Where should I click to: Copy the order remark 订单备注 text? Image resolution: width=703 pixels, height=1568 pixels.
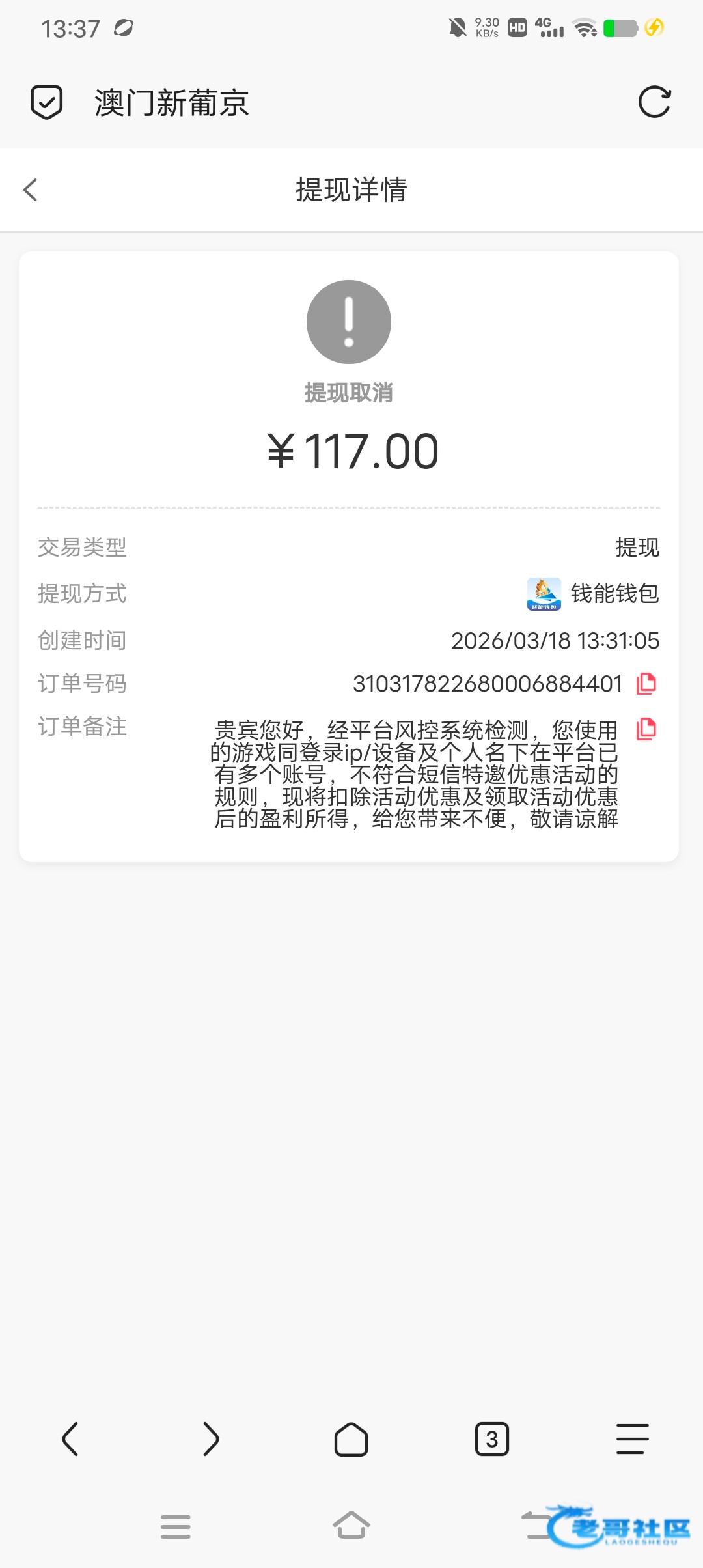click(646, 729)
